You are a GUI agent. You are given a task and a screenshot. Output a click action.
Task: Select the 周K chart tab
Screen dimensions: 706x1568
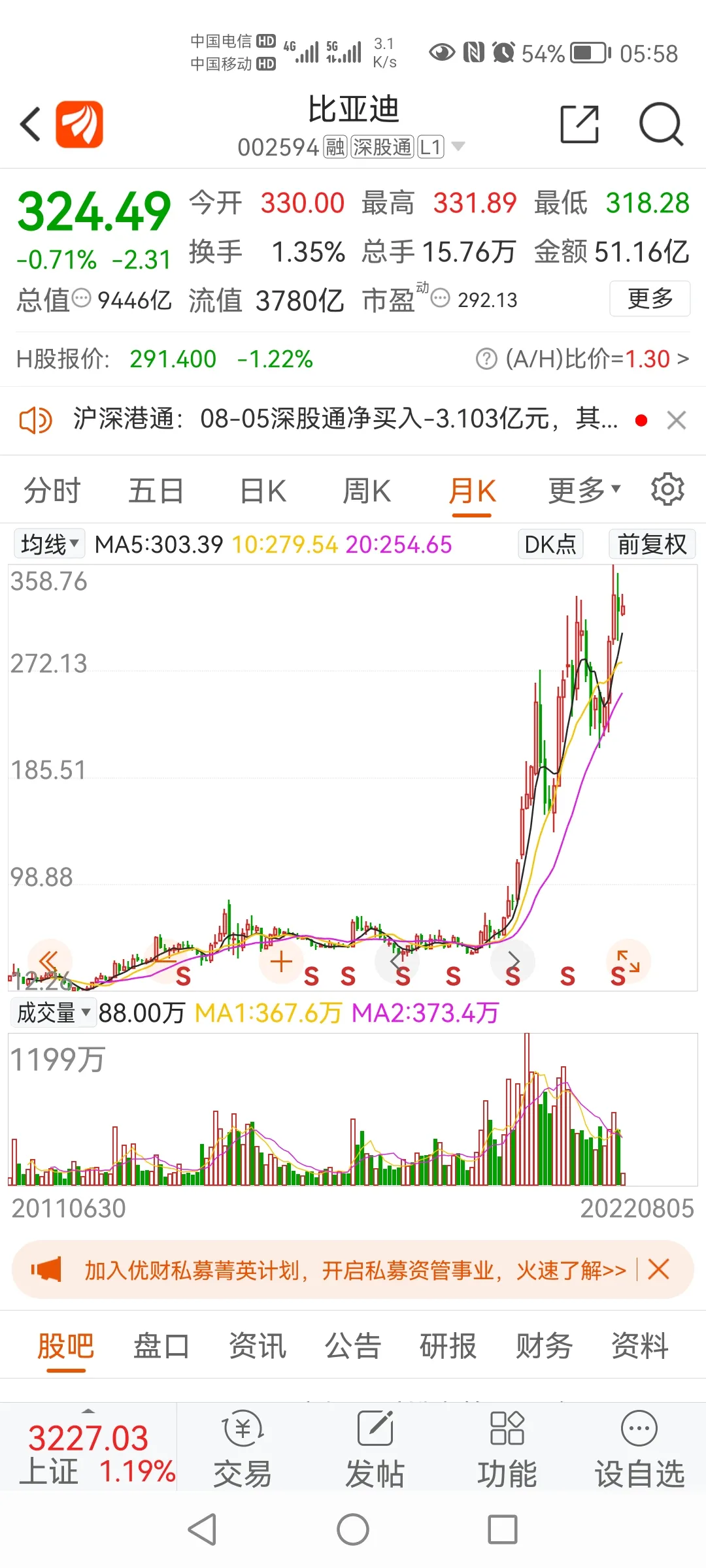point(367,491)
